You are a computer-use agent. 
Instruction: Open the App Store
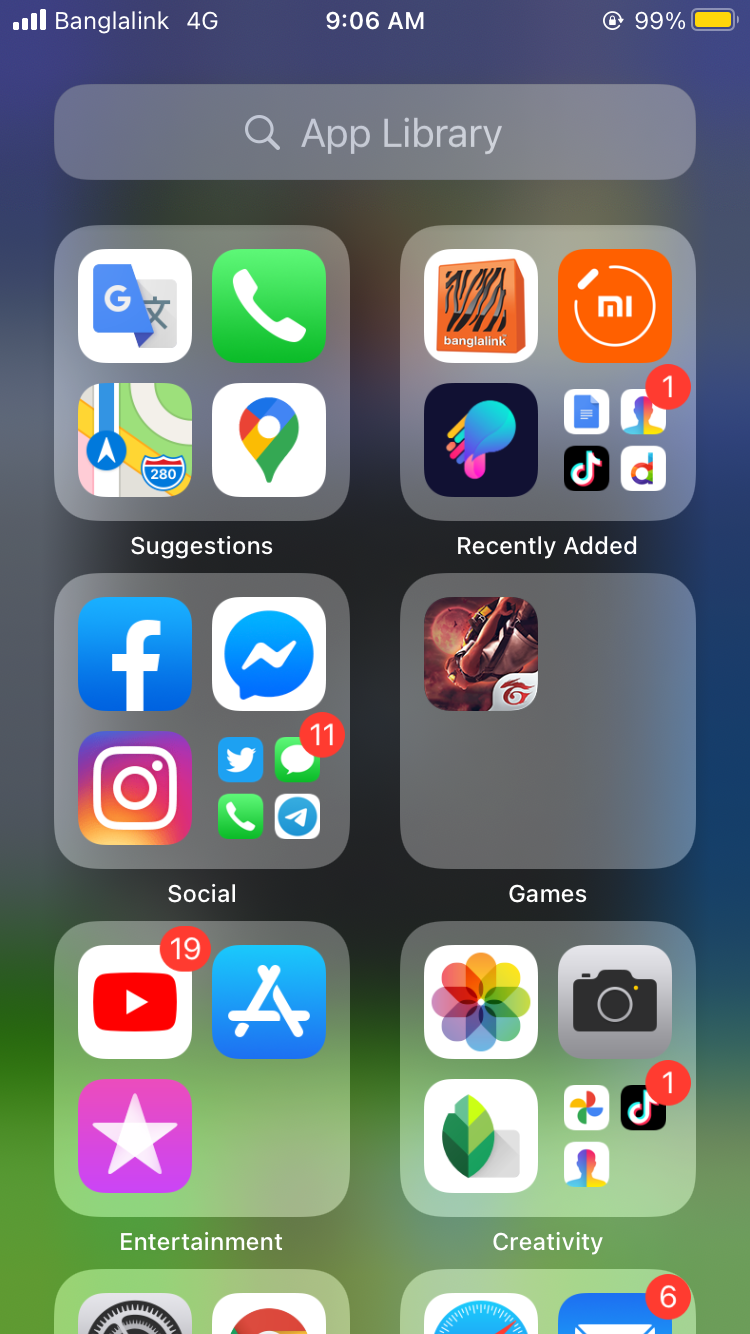click(x=269, y=1002)
